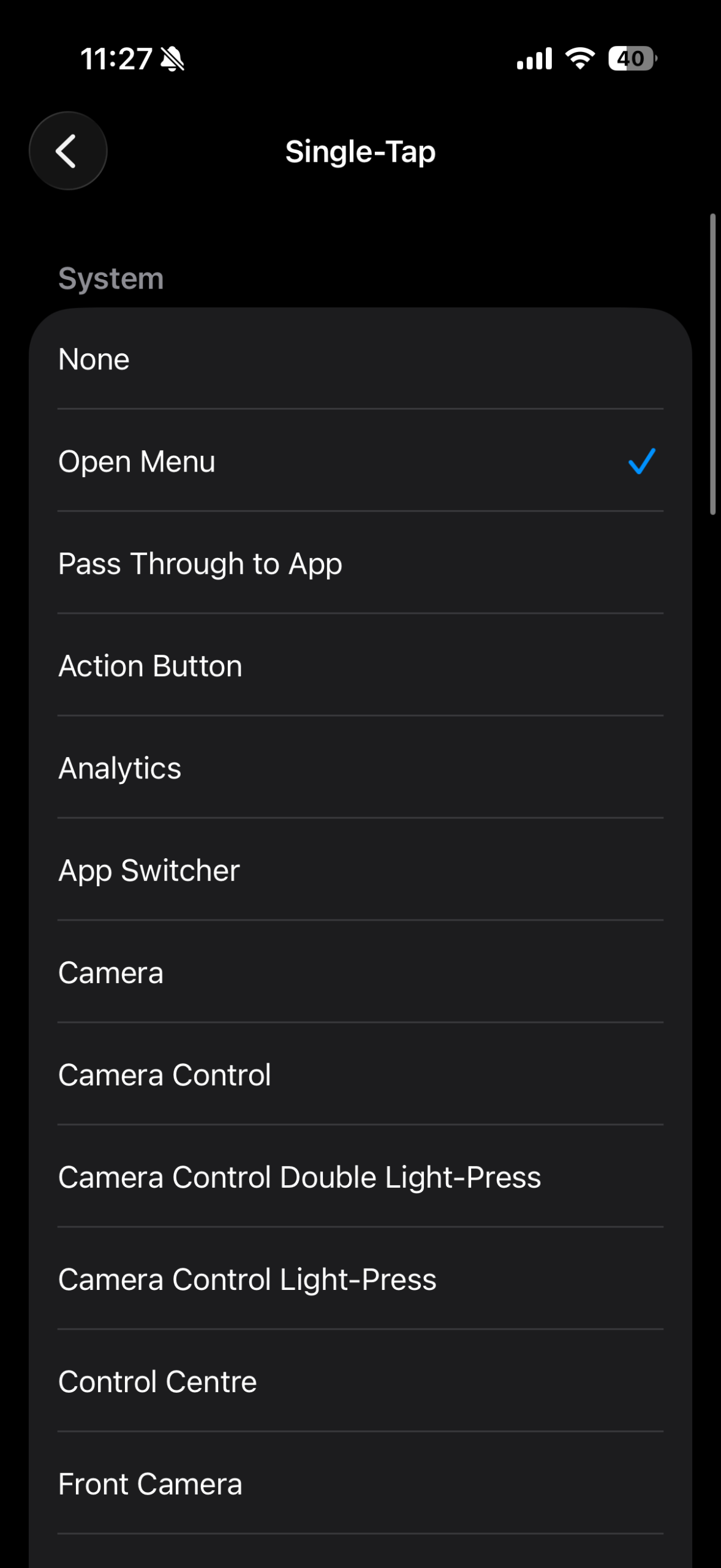This screenshot has height=1568, width=721.
Task: Tap the scrollbar on the right edge
Action: coord(714,361)
